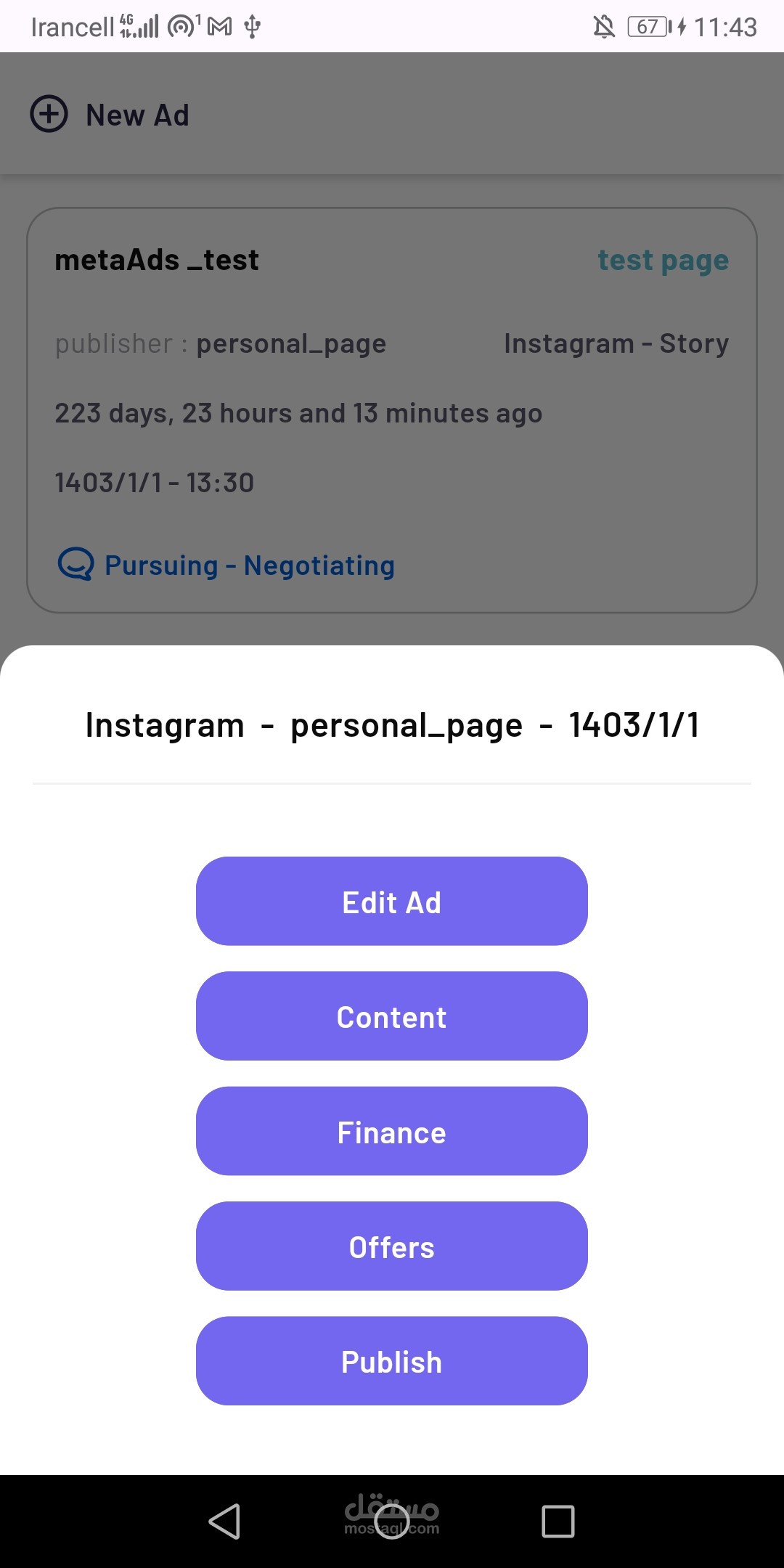The height and width of the screenshot is (1568, 784).
Task: Go back with the system back button
Action: click(x=225, y=1522)
